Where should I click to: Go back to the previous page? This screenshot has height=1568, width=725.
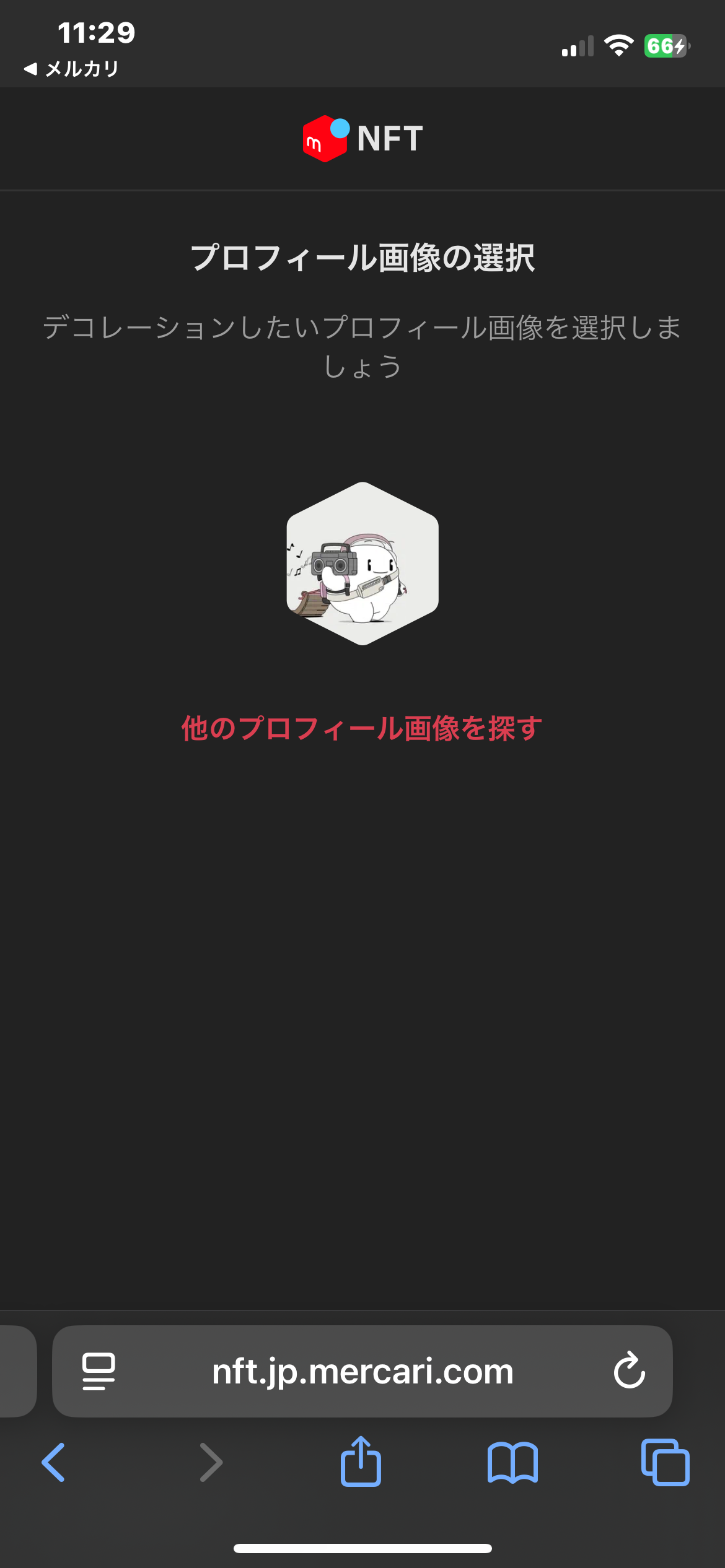[54, 1463]
